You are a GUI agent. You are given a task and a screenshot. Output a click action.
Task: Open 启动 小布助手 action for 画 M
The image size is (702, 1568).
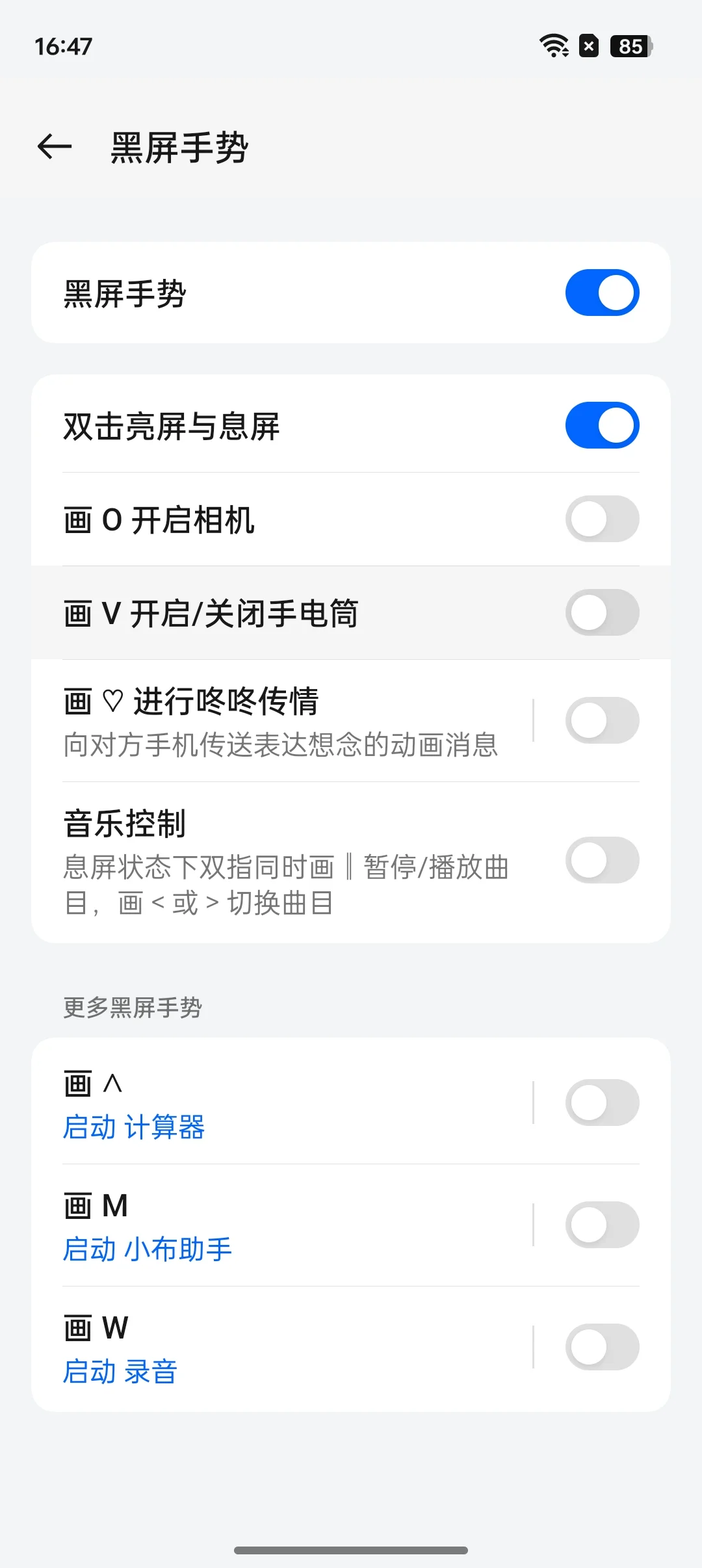(x=147, y=1248)
